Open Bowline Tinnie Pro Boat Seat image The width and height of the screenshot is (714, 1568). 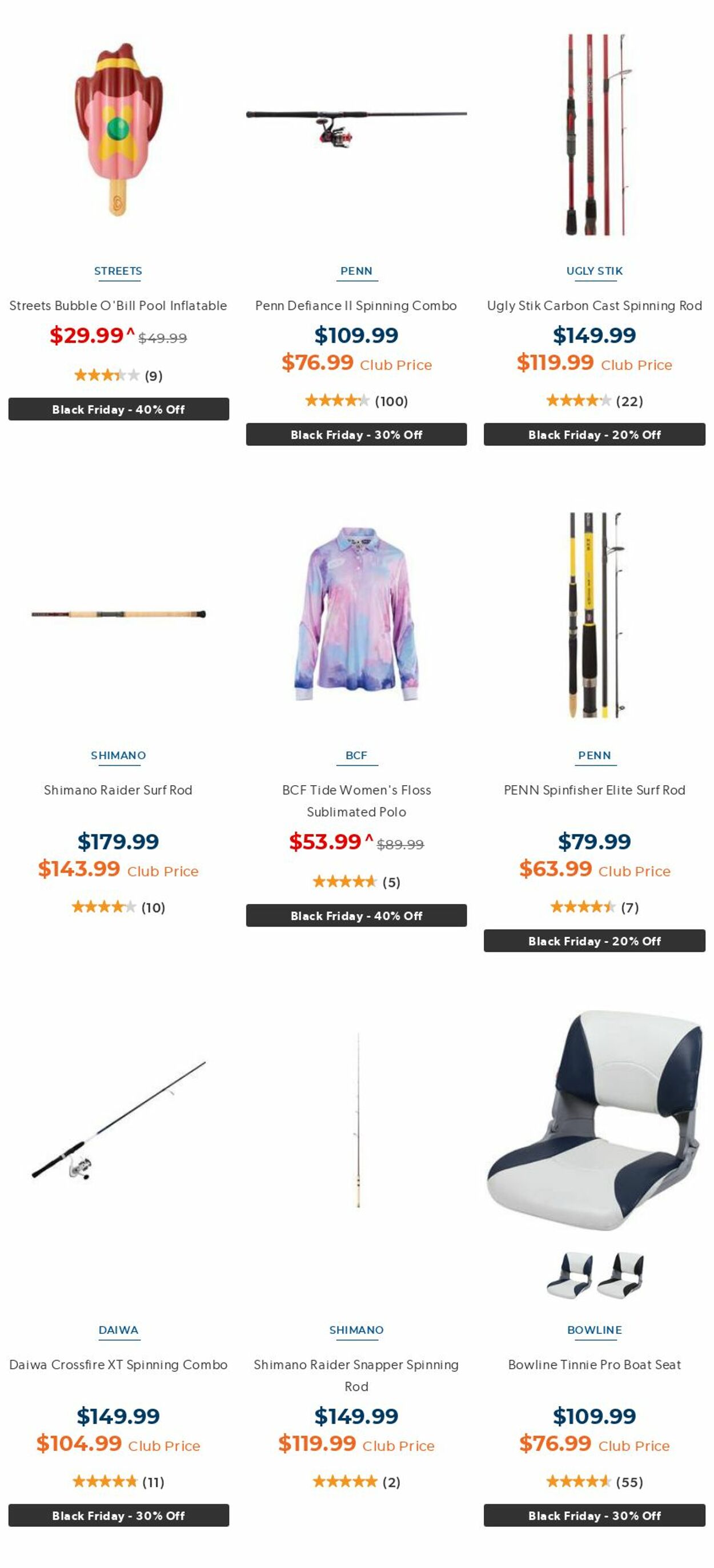click(x=594, y=1120)
